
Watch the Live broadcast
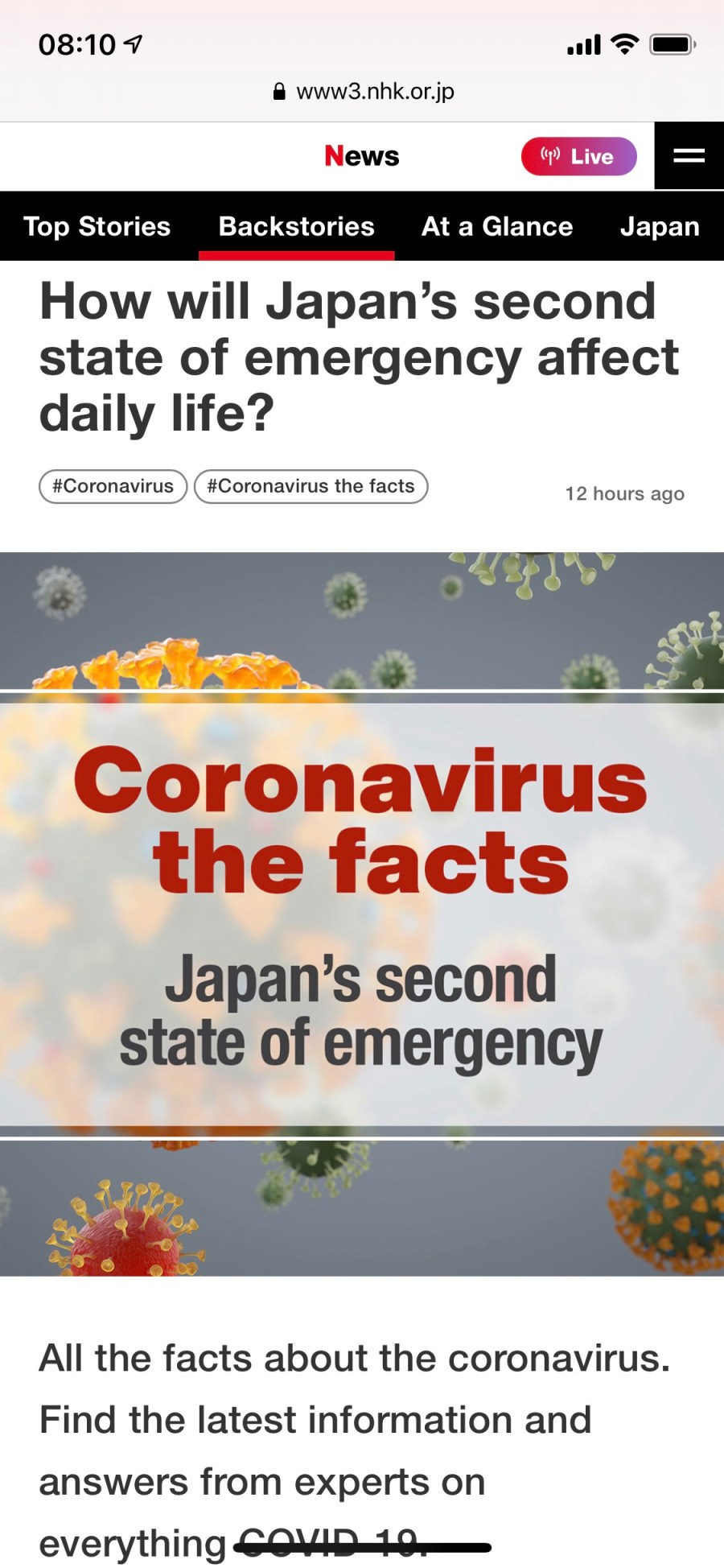coord(578,156)
